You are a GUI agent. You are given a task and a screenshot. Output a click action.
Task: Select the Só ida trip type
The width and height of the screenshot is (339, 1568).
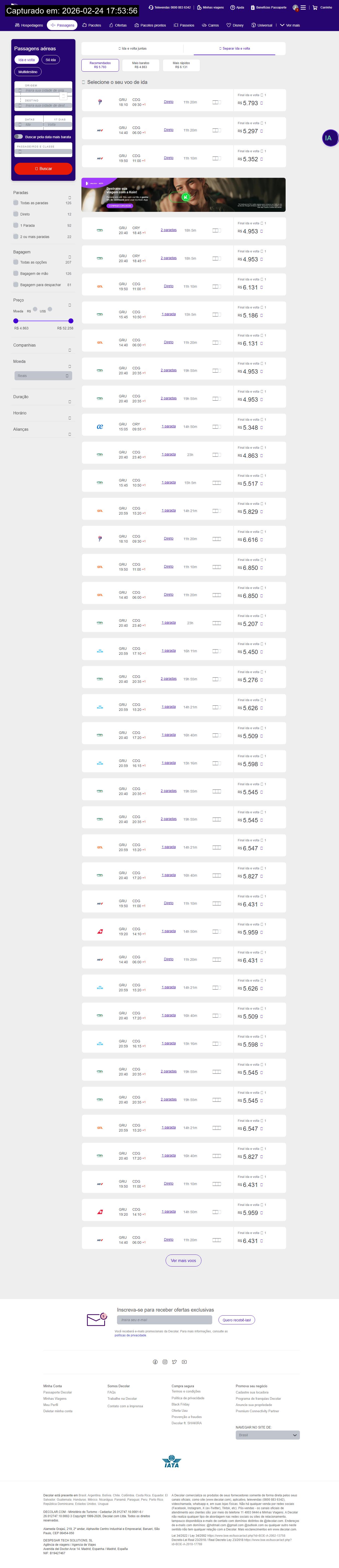[x=51, y=60]
